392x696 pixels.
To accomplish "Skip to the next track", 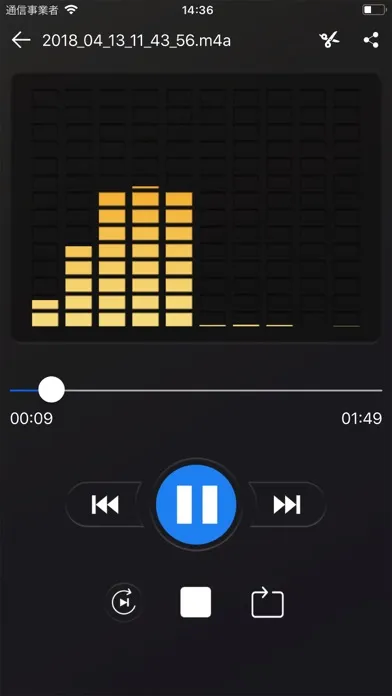I will coord(287,505).
